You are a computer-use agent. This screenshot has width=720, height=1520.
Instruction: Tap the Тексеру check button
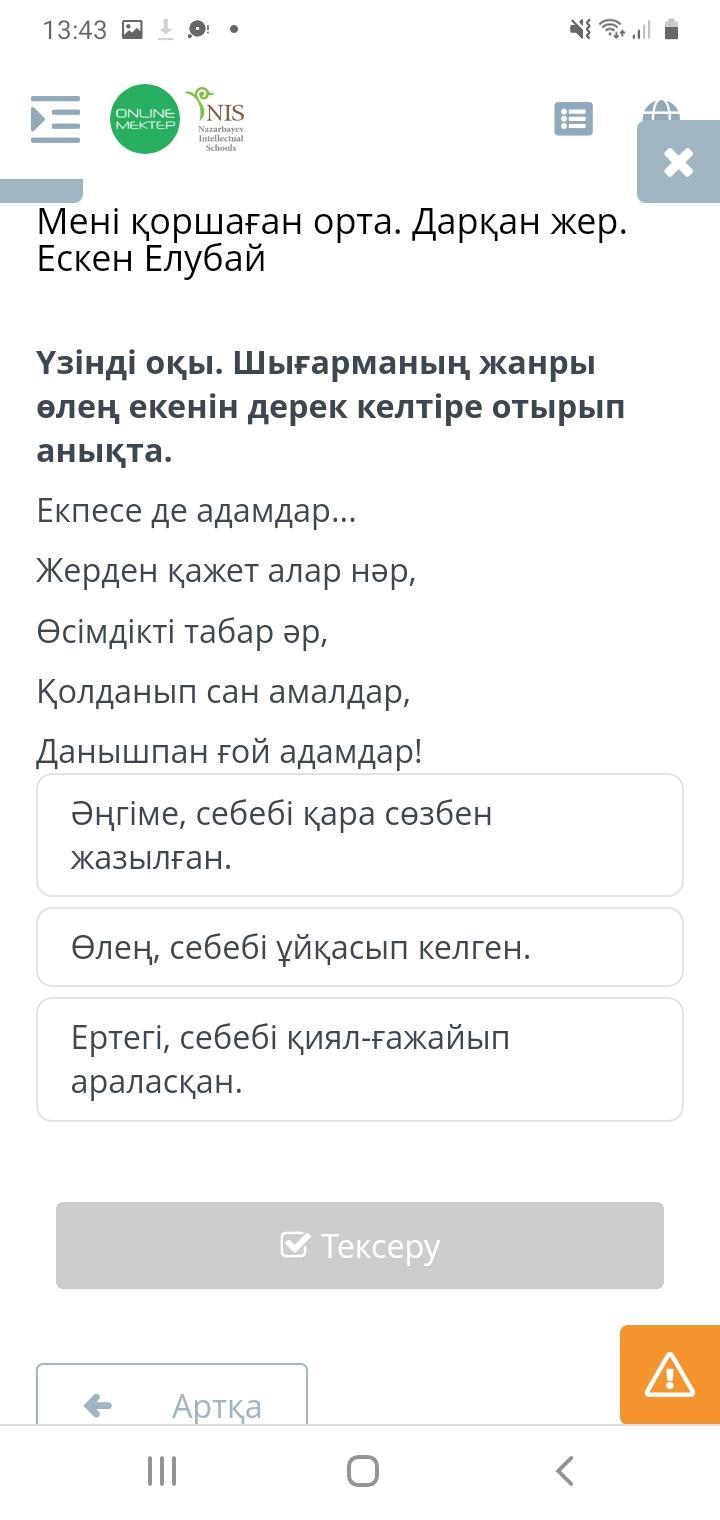coord(360,1245)
